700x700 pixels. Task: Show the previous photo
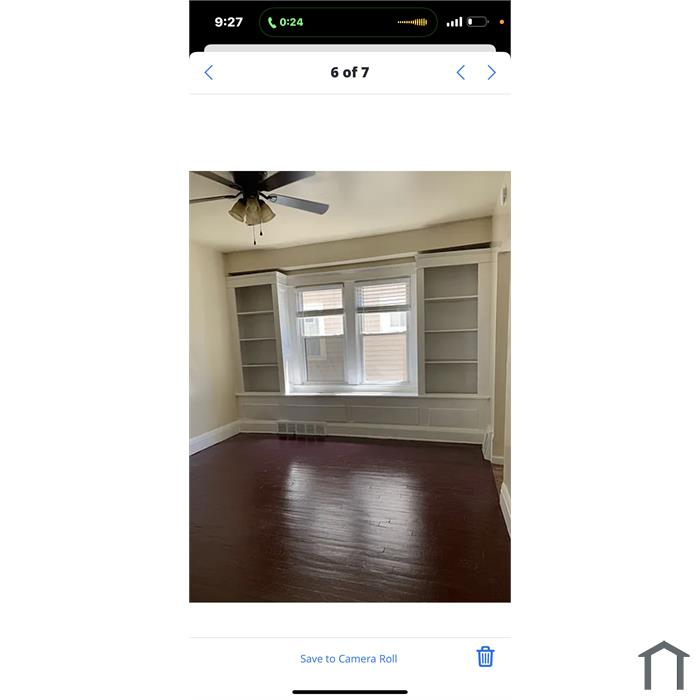click(x=460, y=72)
